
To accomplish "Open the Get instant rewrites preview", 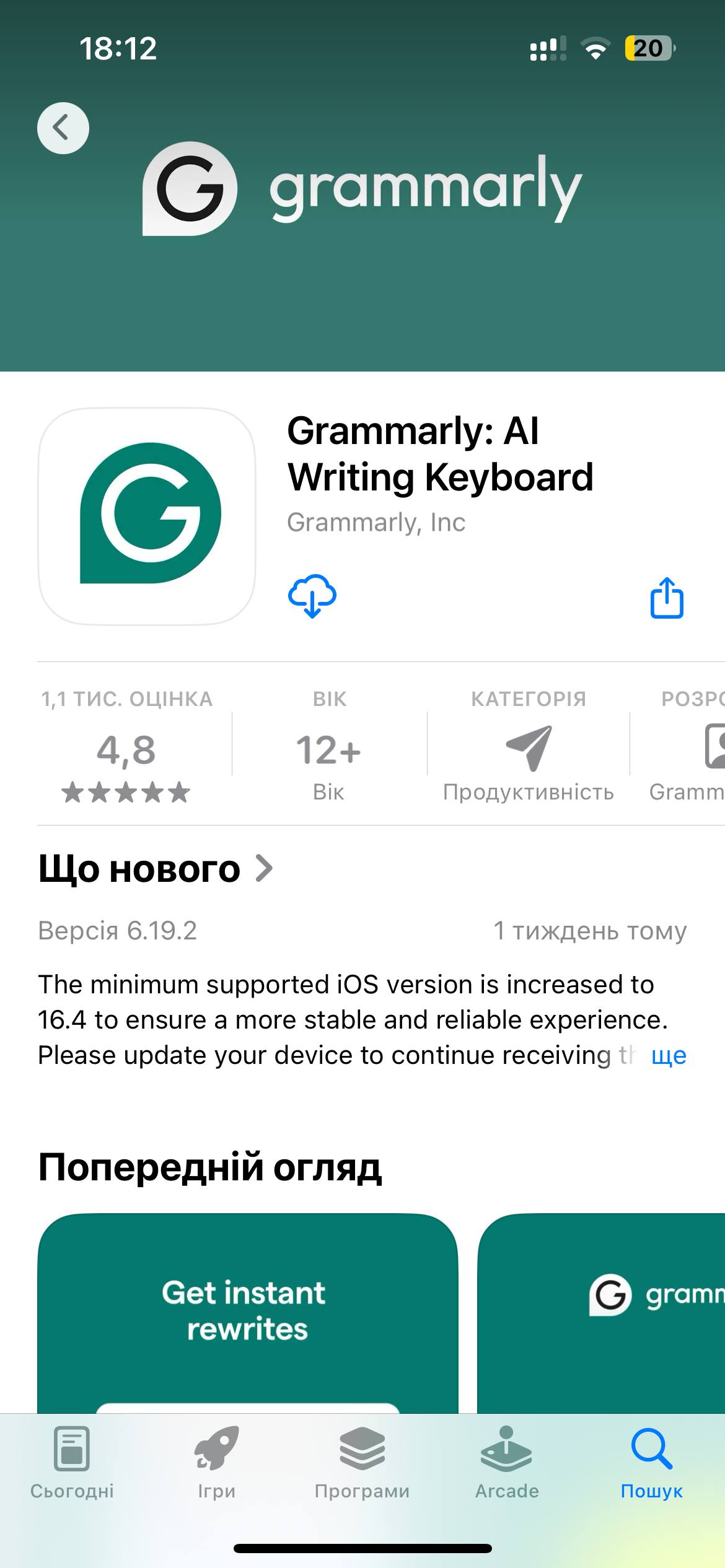I will (247, 1313).
